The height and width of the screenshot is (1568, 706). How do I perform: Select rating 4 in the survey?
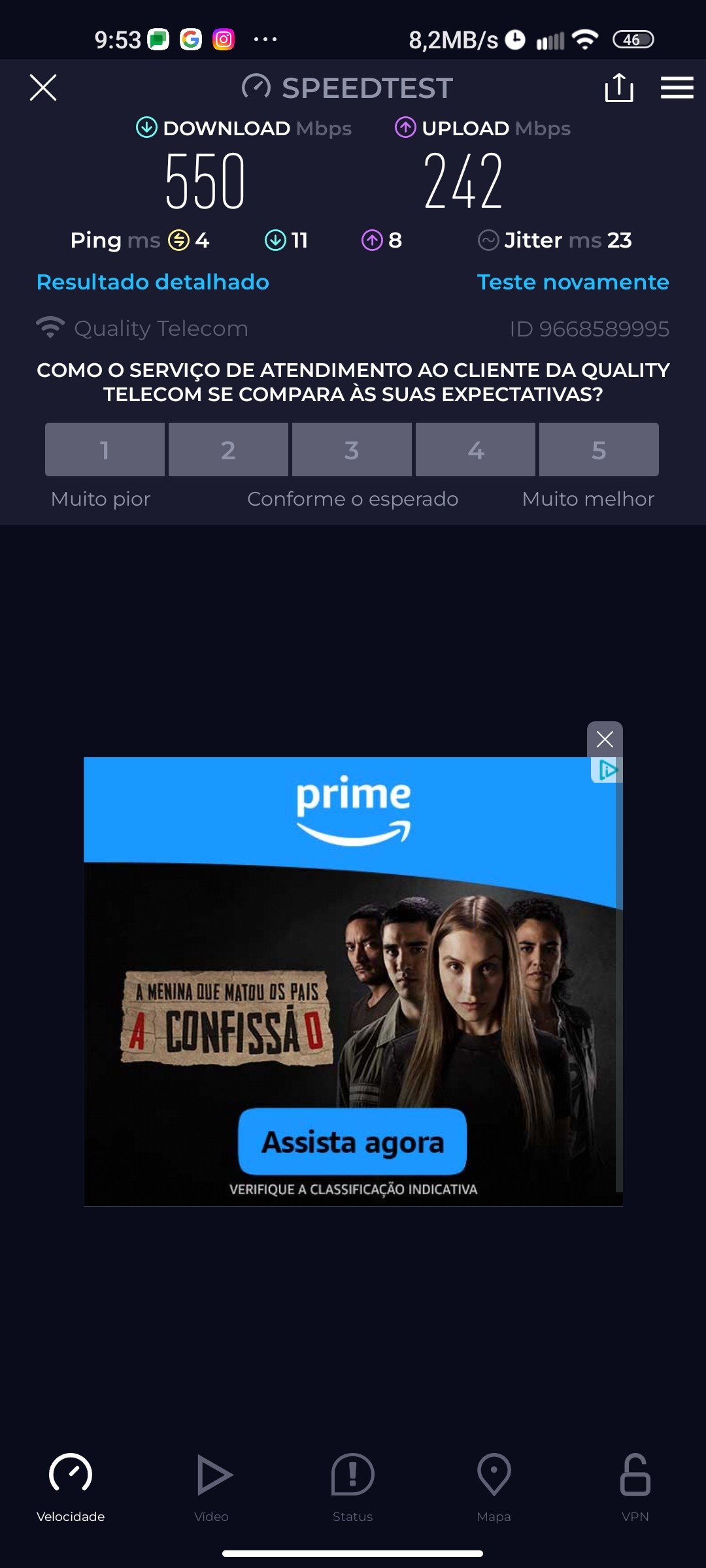pyautogui.click(x=475, y=449)
